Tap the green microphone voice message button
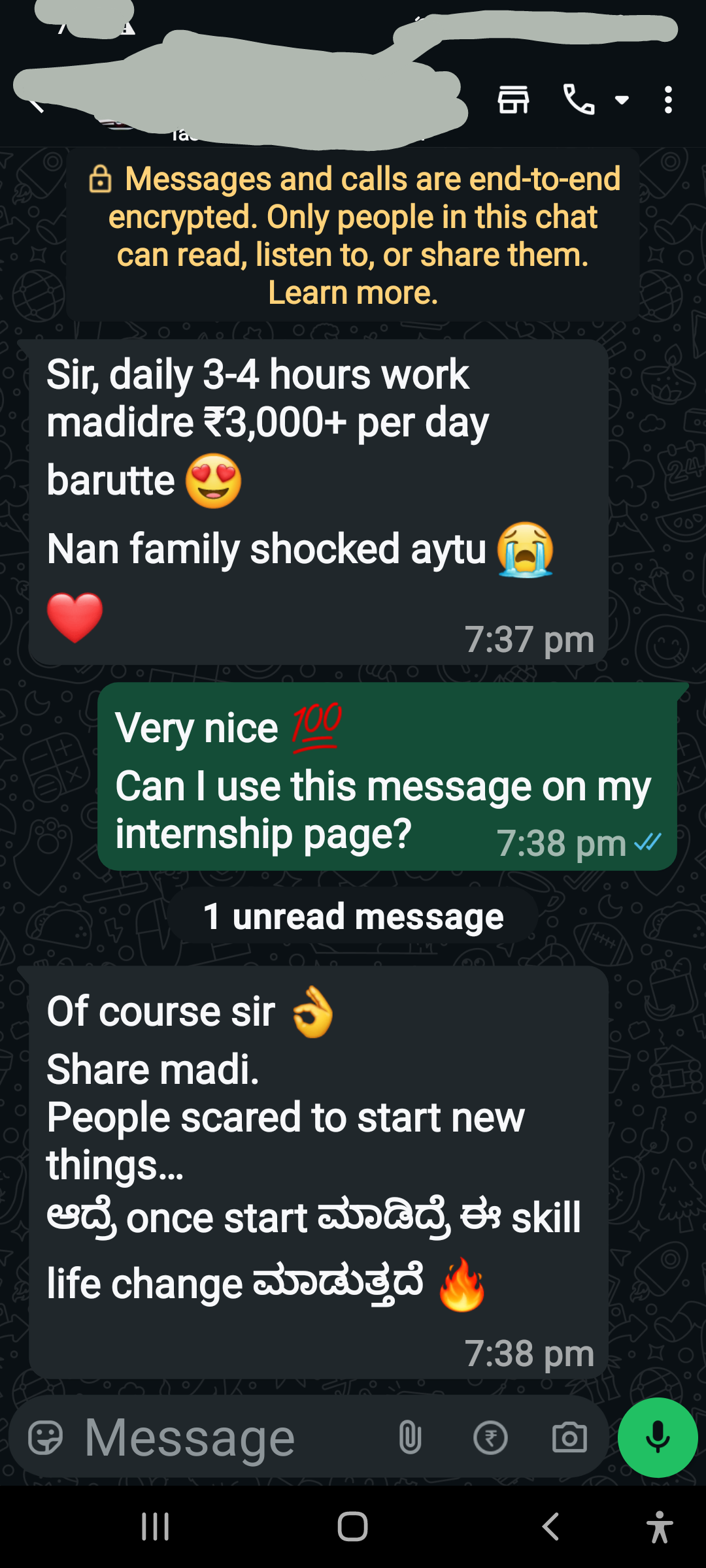 click(658, 1438)
